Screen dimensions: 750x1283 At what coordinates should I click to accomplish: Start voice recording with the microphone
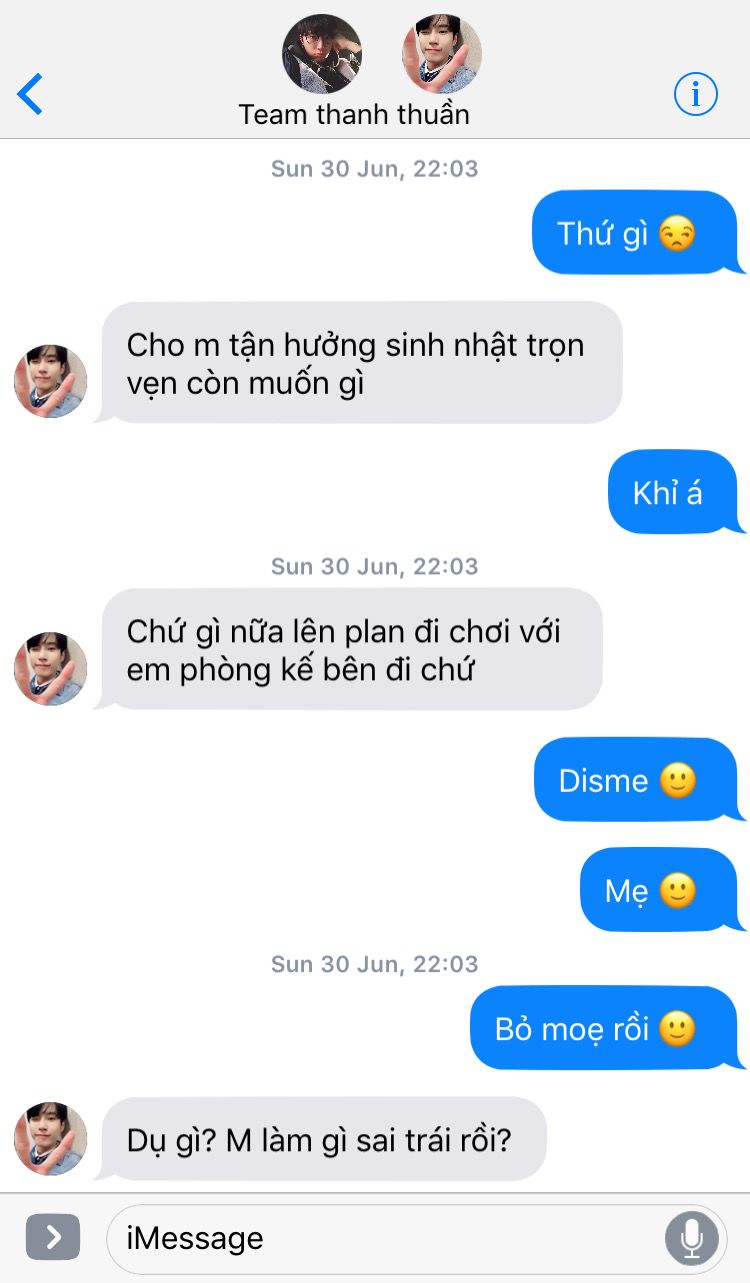click(x=691, y=1239)
